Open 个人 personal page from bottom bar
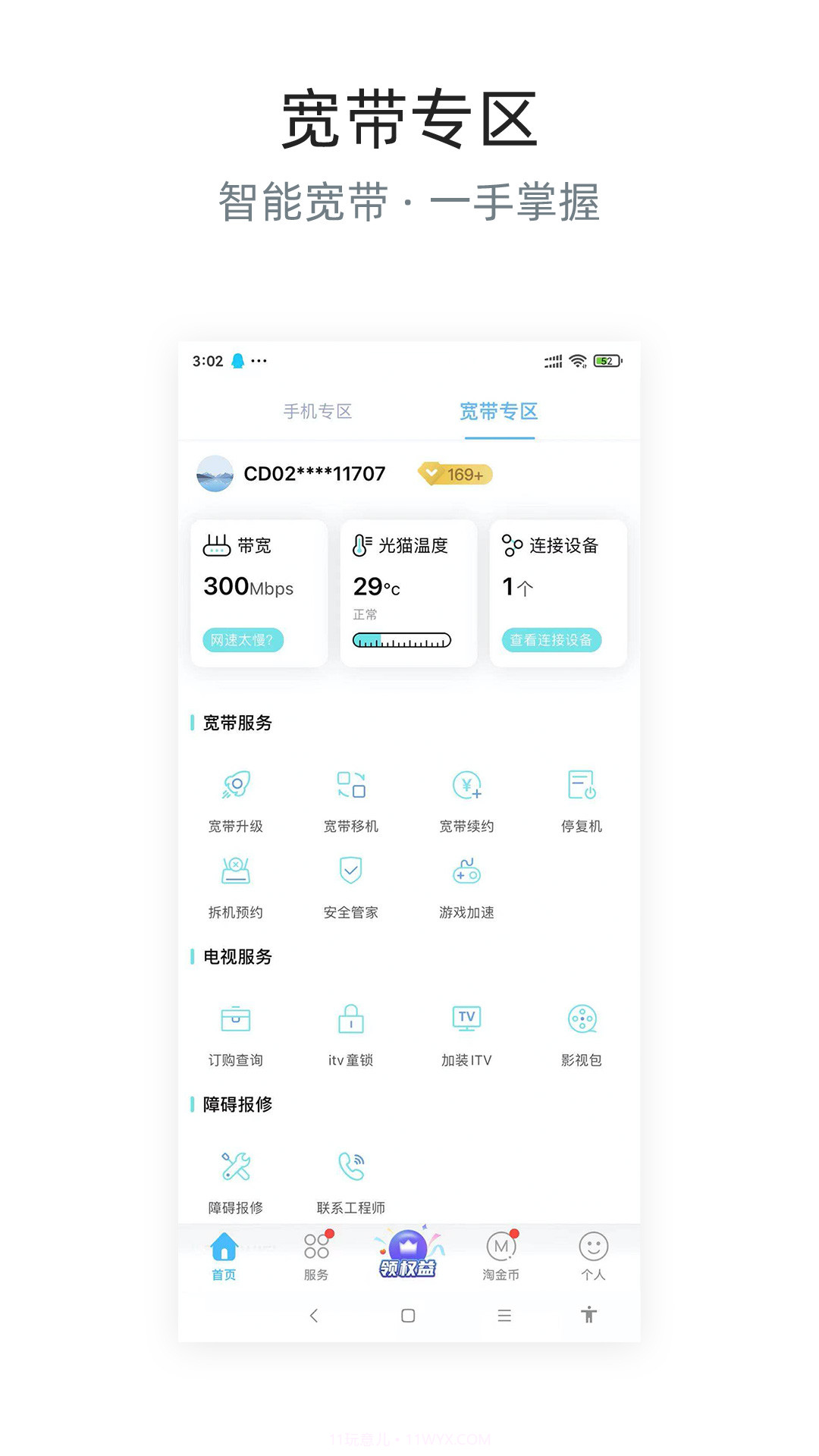This screenshot has height=1456, width=819. pos(593,1251)
